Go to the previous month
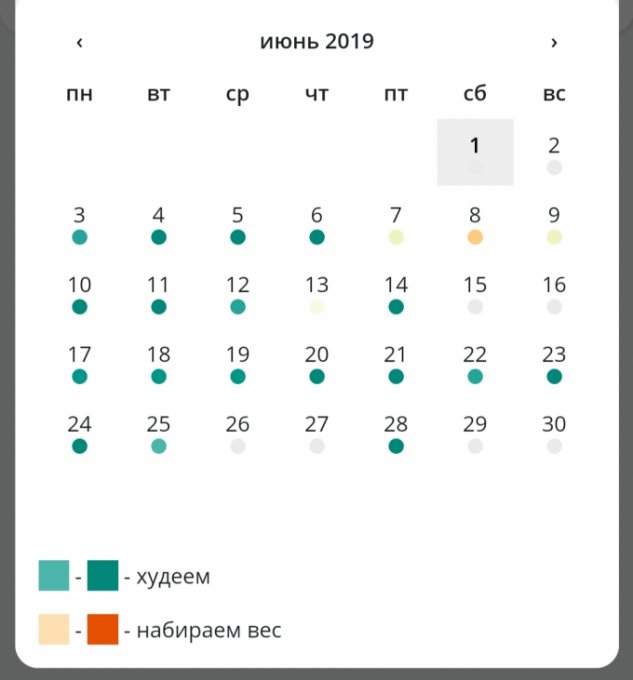This screenshot has height=680, width=633. point(79,42)
